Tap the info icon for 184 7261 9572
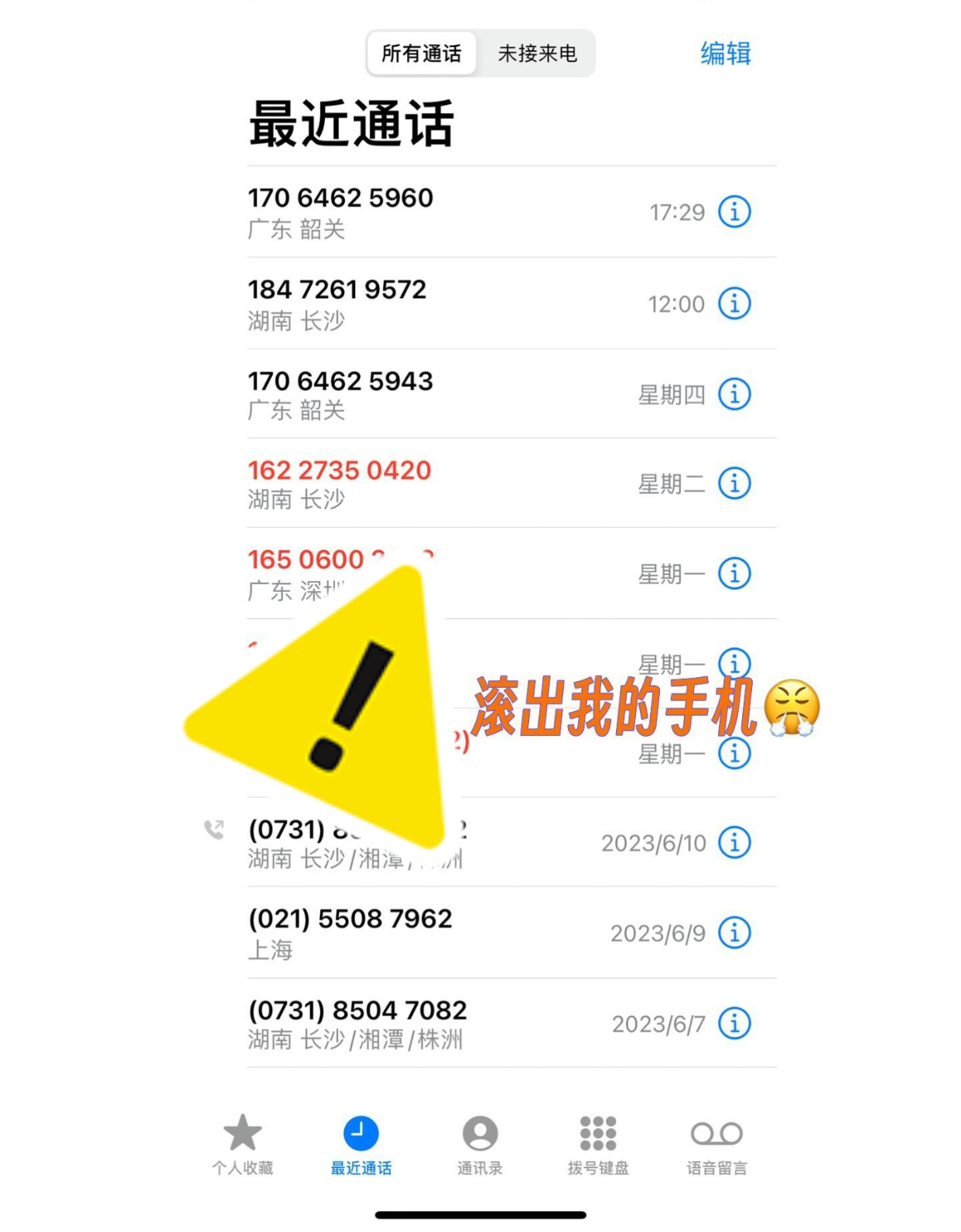The image size is (961, 1232). point(734,303)
